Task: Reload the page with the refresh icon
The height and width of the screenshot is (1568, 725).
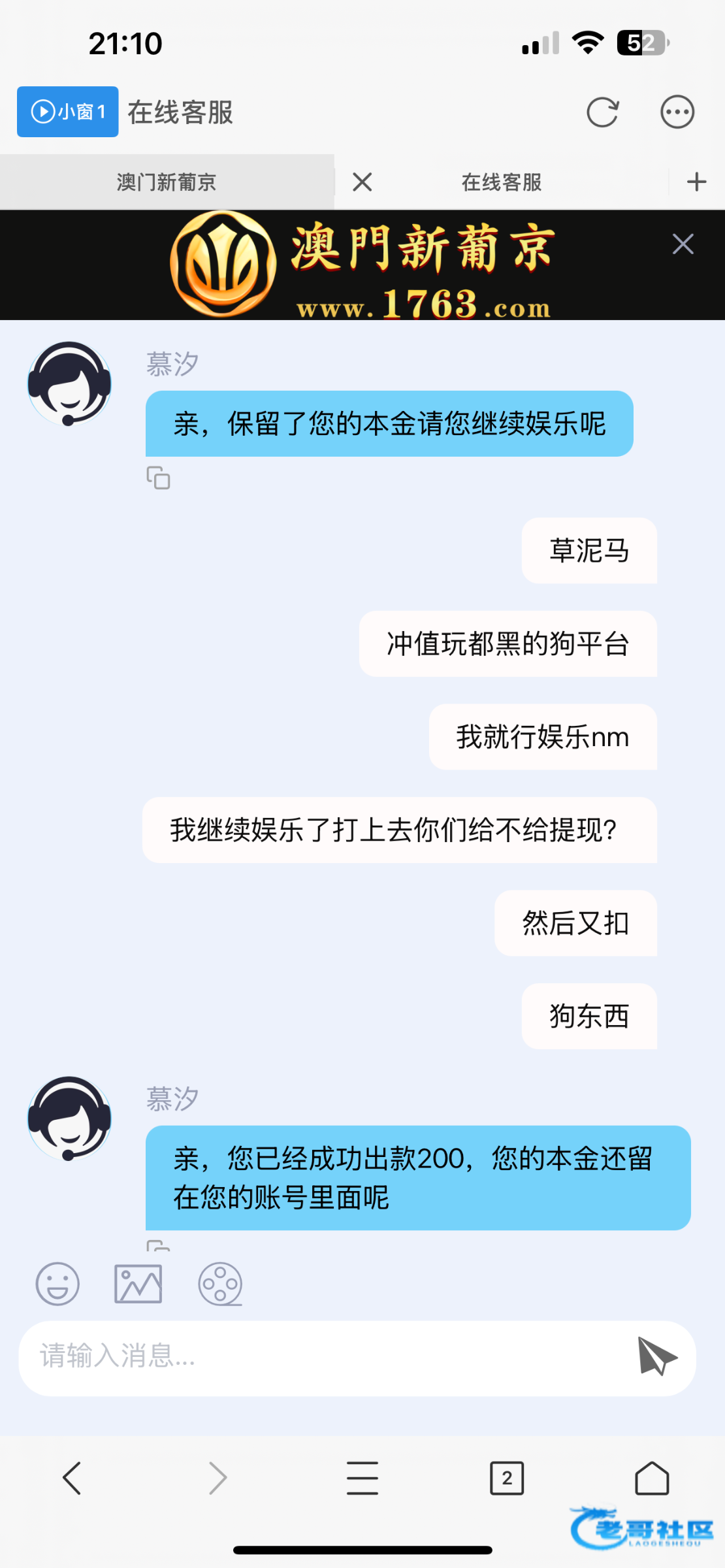Action: [x=602, y=112]
